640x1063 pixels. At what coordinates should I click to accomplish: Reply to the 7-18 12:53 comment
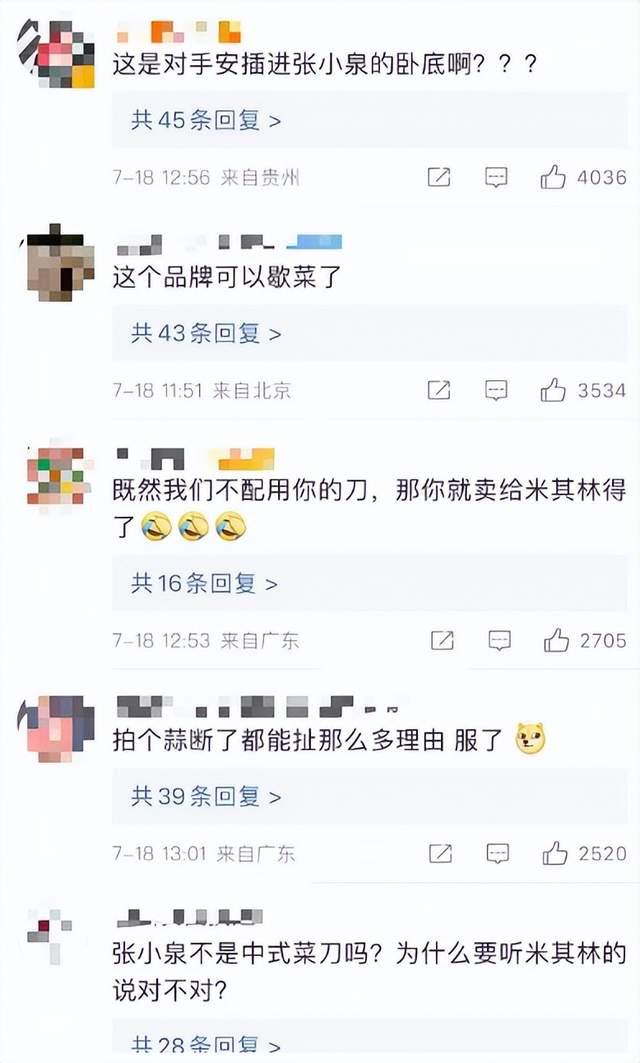(497, 640)
